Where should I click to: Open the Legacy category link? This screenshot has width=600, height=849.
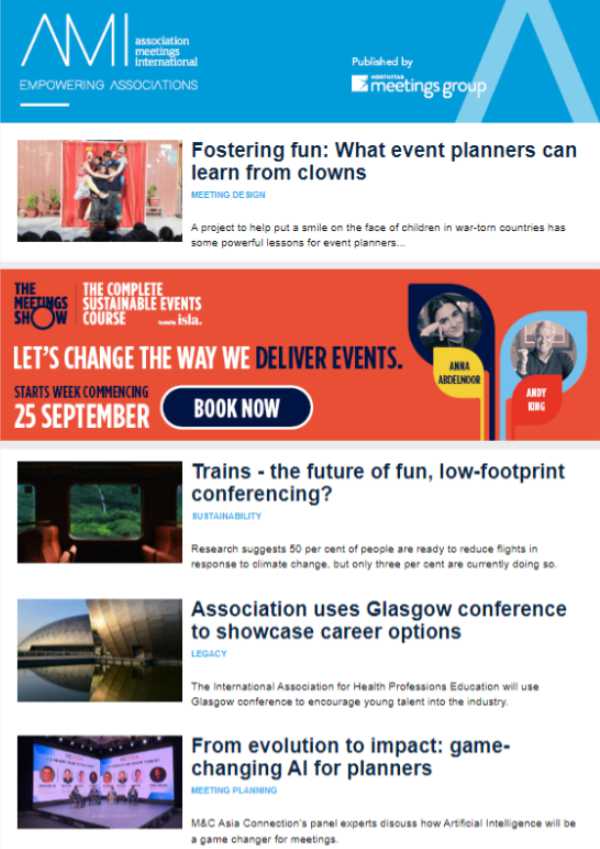209,654
